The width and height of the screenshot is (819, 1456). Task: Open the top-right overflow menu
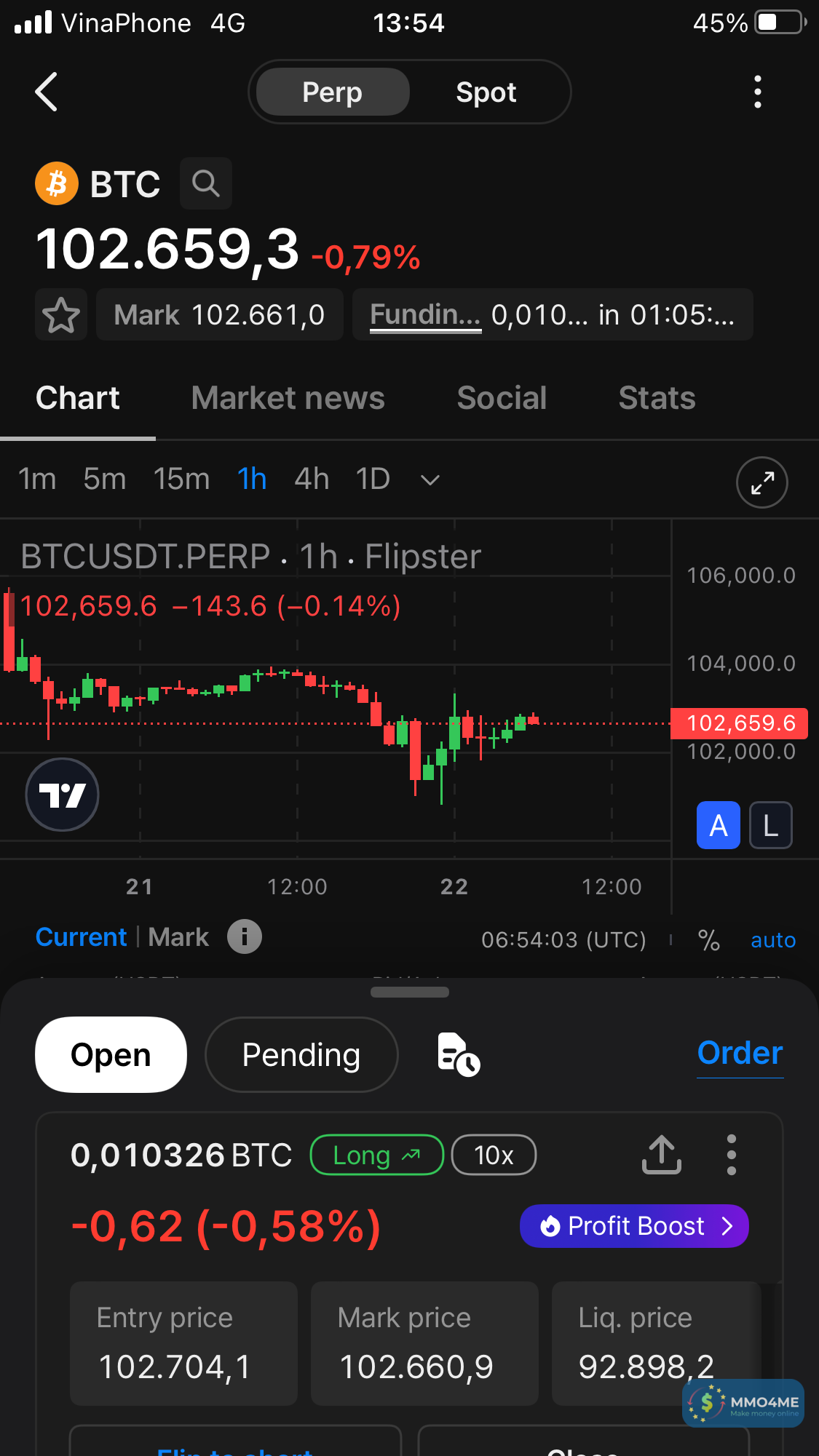[757, 92]
